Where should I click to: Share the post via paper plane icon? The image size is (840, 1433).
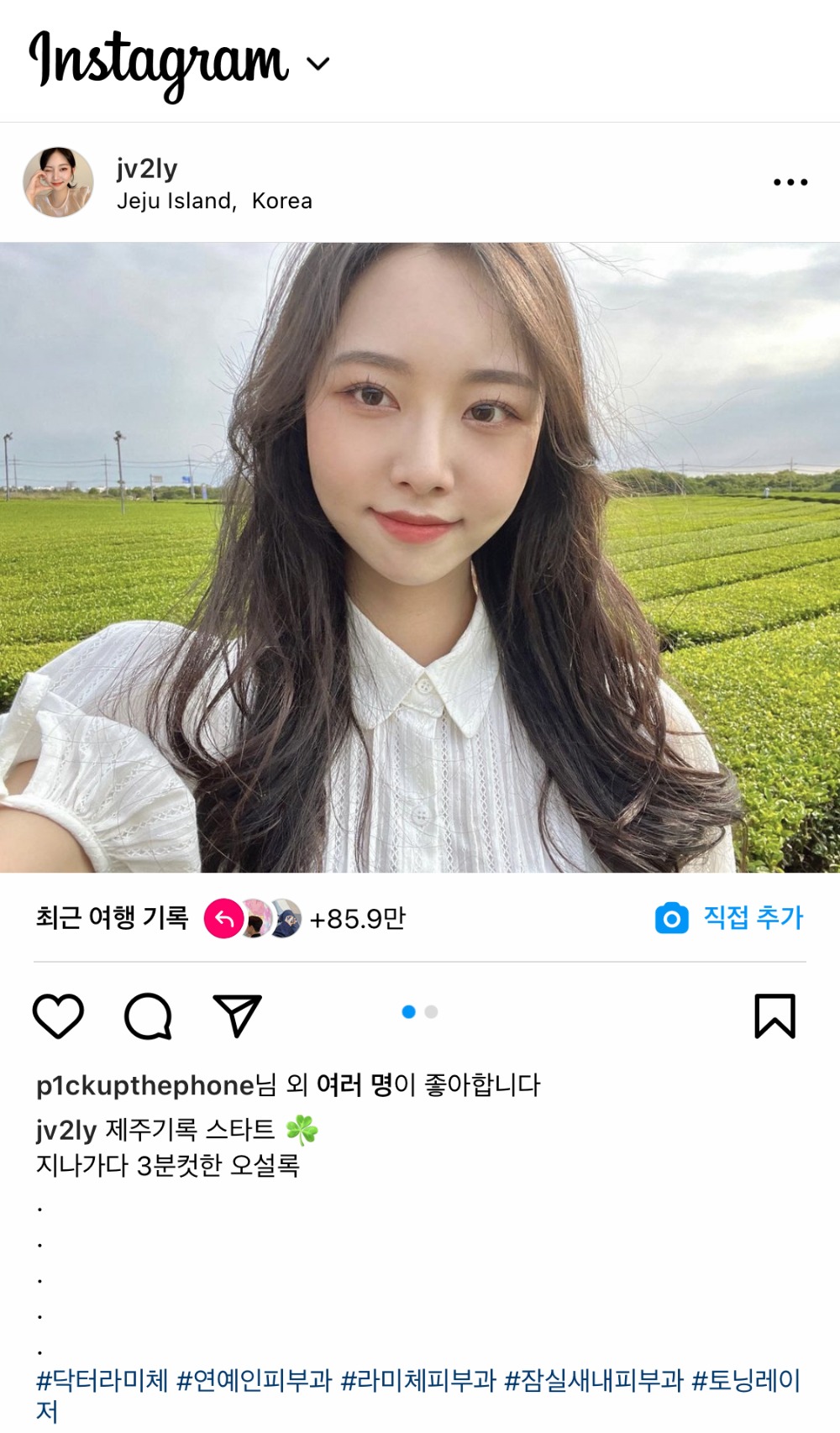click(x=237, y=1016)
